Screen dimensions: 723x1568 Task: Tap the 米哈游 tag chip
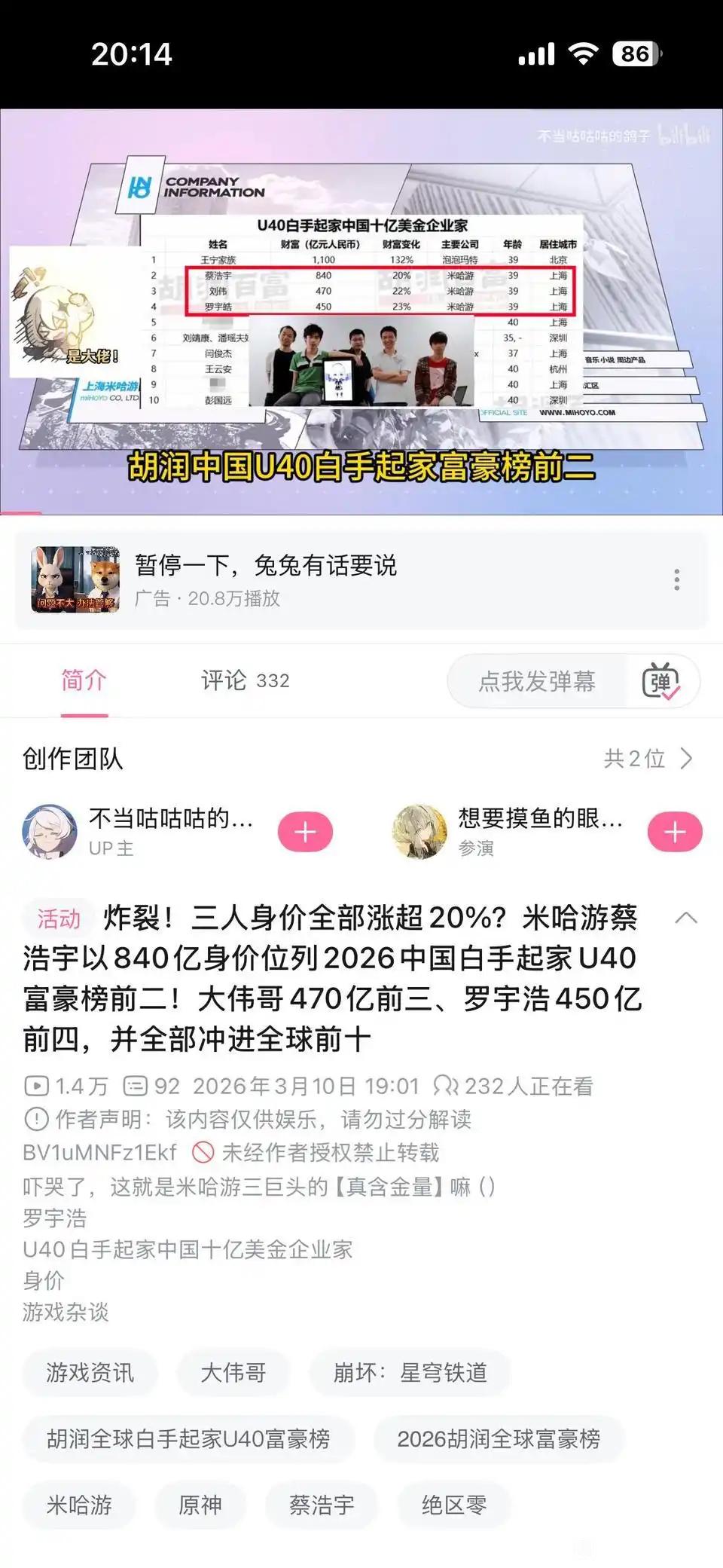79,1505
